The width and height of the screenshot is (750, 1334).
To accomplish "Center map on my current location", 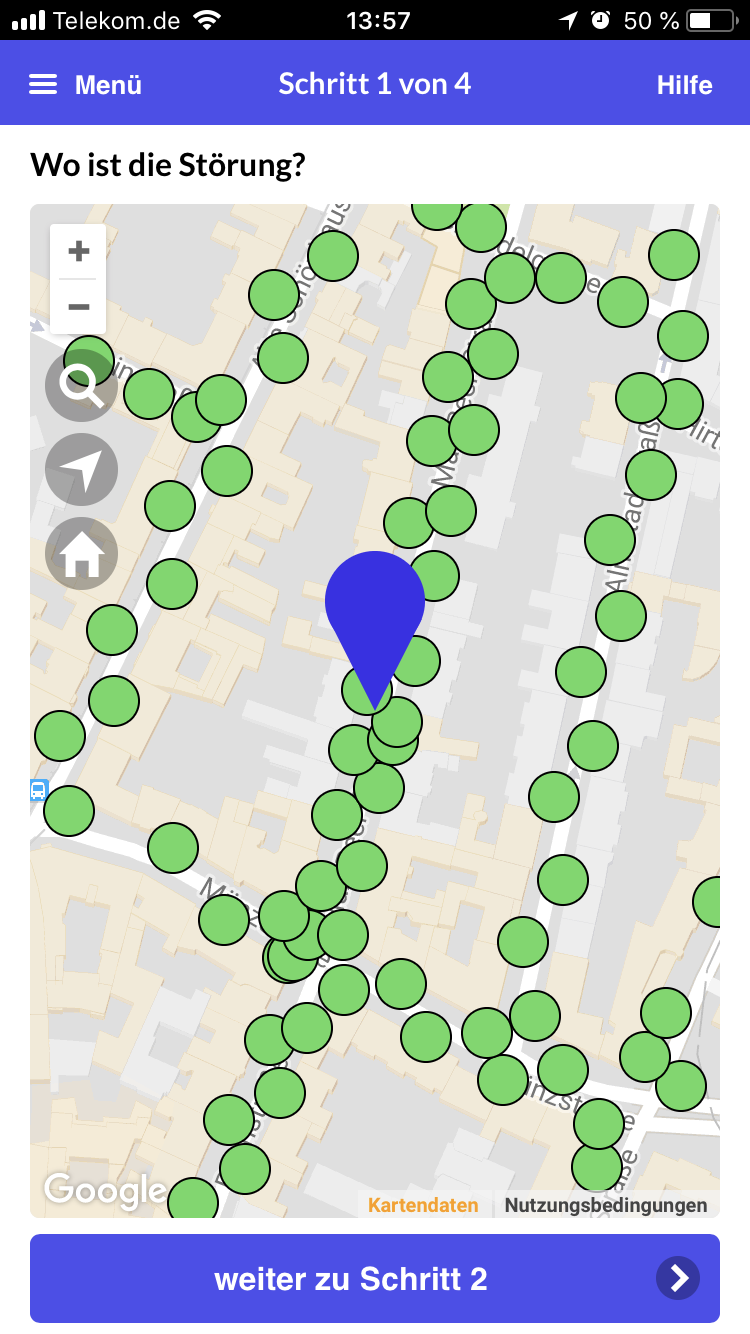I will (x=81, y=469).
